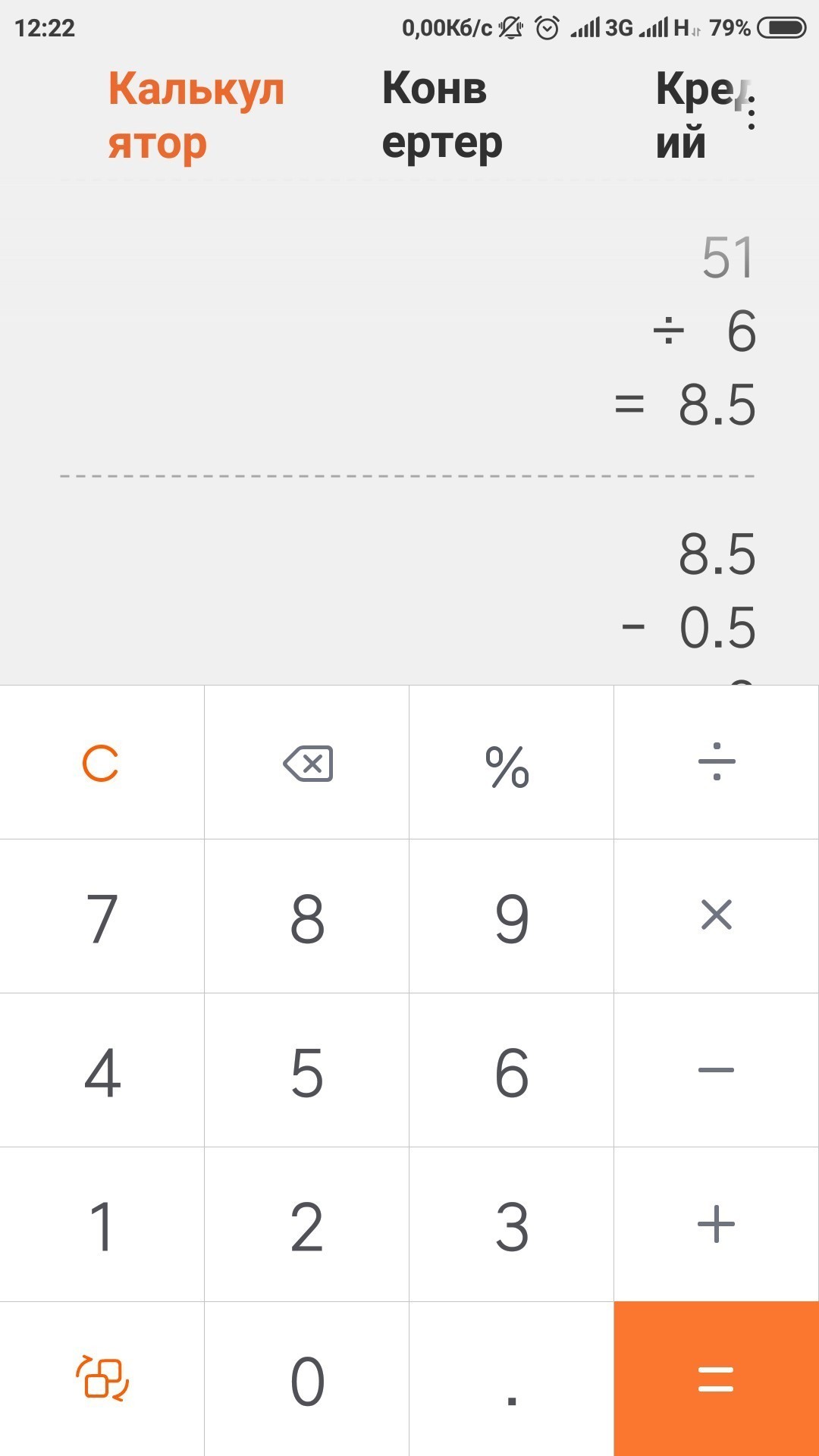Calculate result with orange equals button
The height and width of the screenshot is (1456, 819).
716,1379
